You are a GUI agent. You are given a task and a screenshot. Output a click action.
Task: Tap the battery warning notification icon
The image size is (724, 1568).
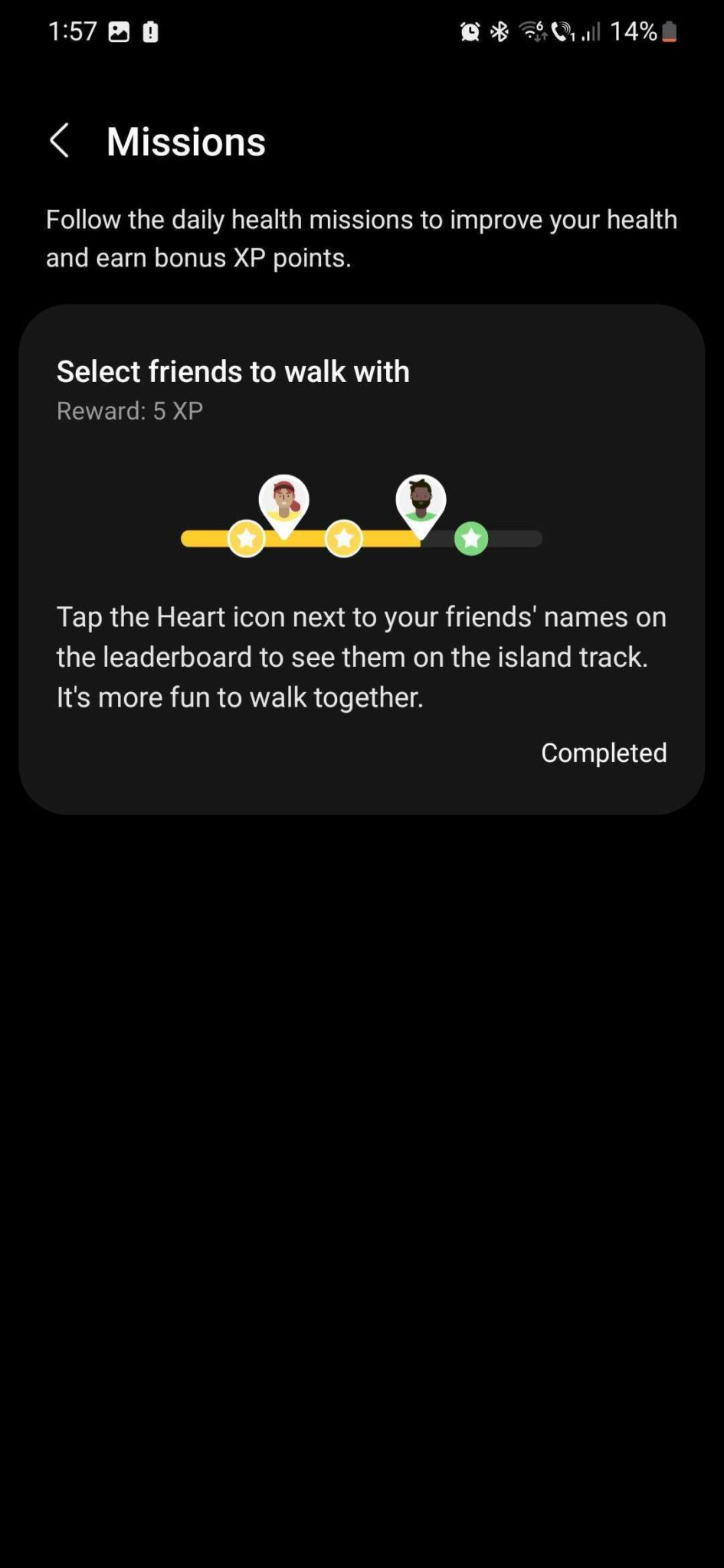151,31
